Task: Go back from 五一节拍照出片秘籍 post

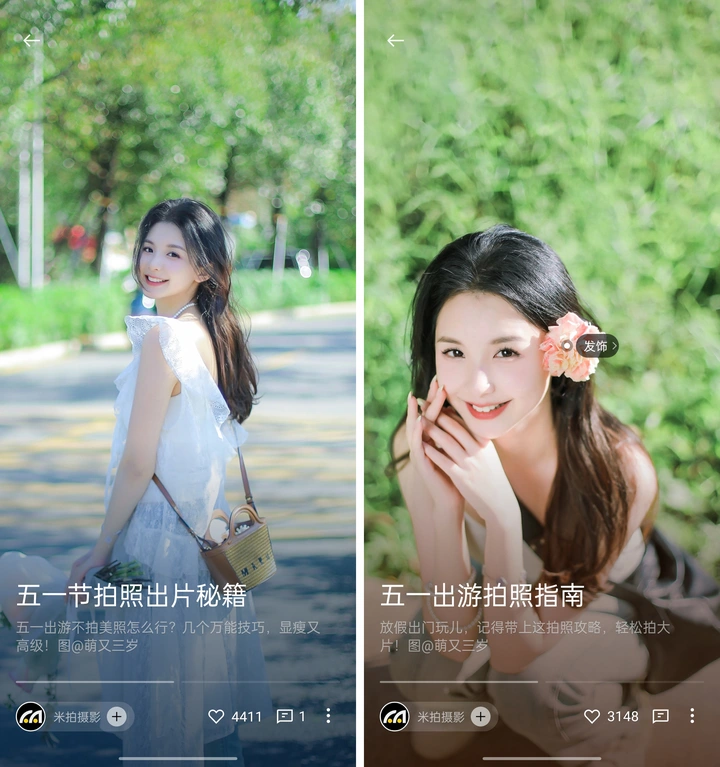Action: point(32,41)
